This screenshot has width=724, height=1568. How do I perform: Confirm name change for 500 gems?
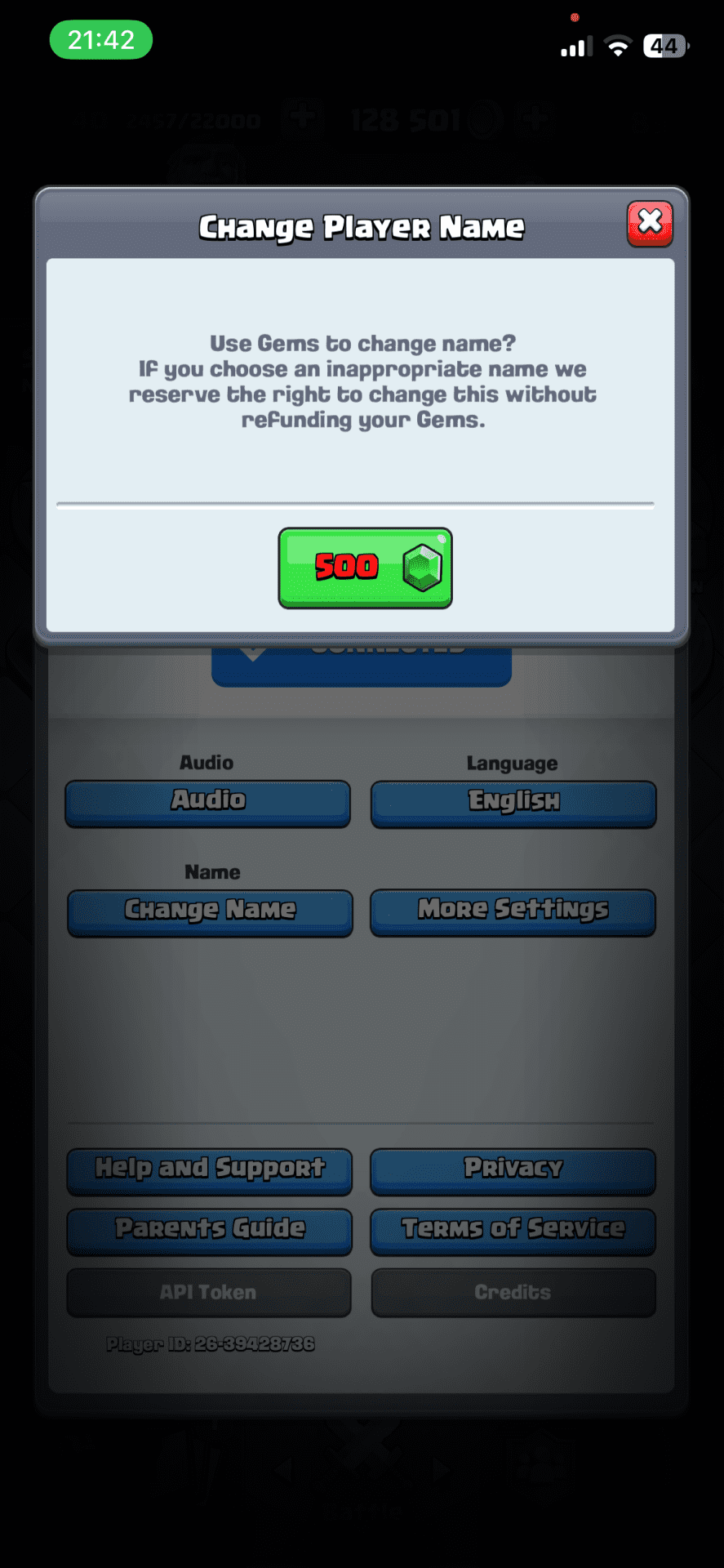365,568
